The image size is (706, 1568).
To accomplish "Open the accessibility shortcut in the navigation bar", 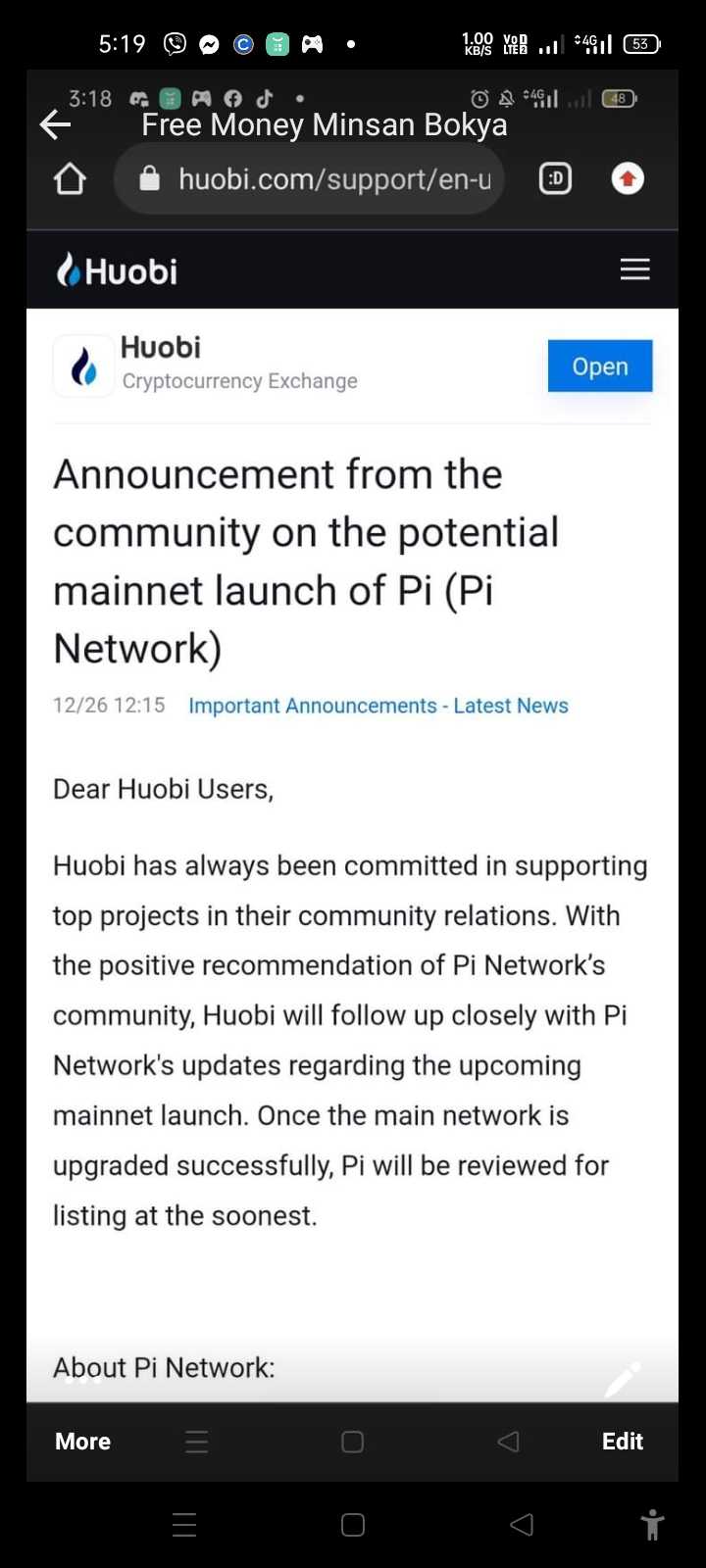I will 652,1525.
